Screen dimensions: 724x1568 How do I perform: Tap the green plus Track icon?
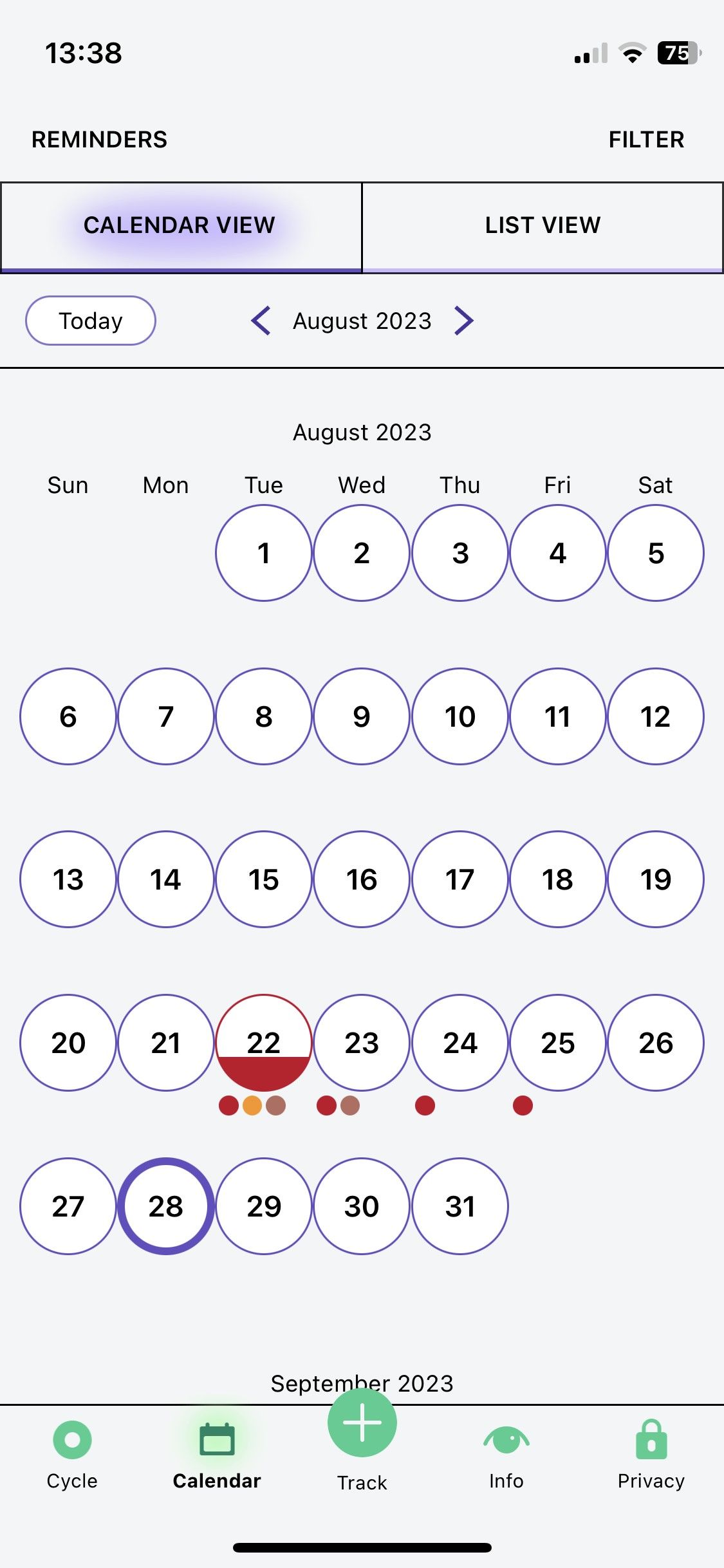[362, 1423]
